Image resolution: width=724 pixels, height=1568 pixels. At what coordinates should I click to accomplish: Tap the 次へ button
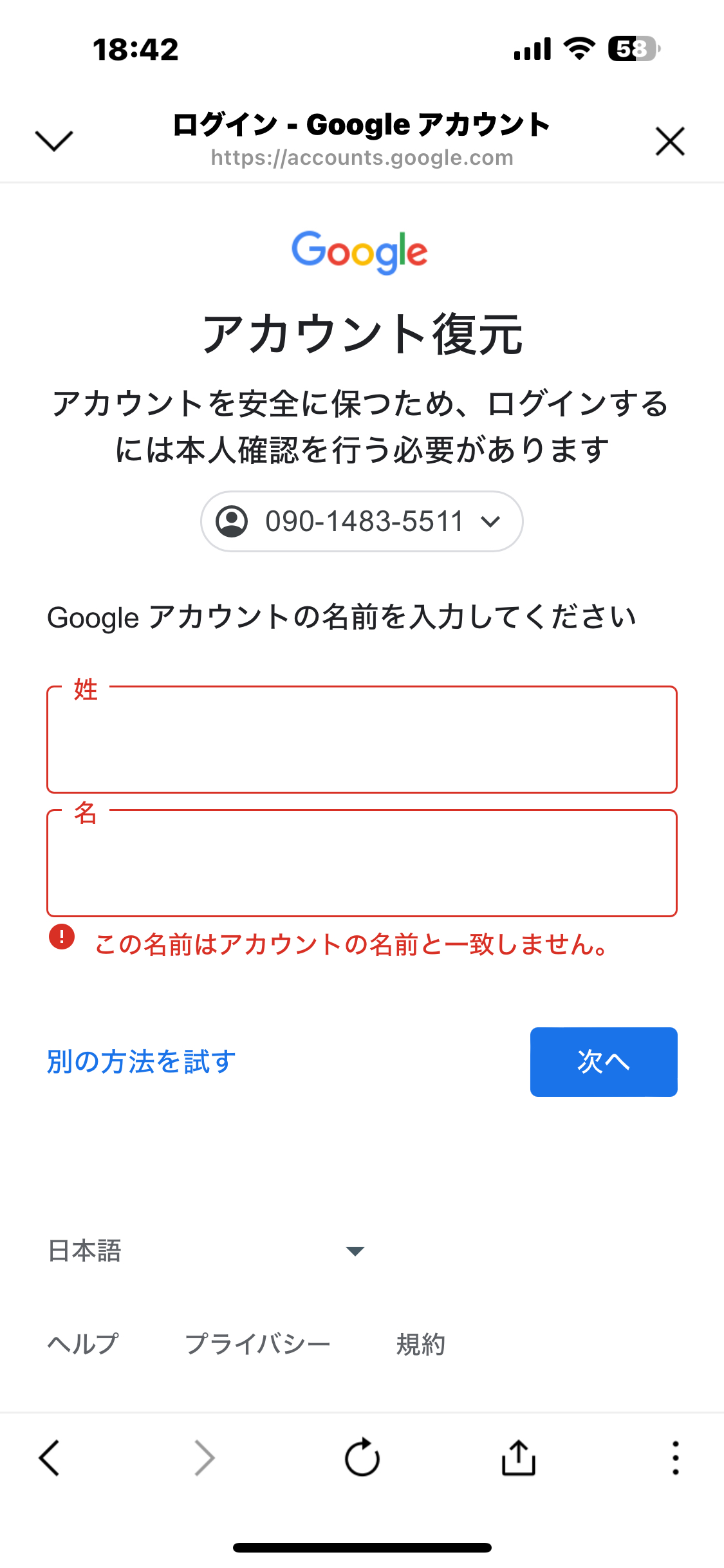pyautogui.click(x=604, y=1061)
